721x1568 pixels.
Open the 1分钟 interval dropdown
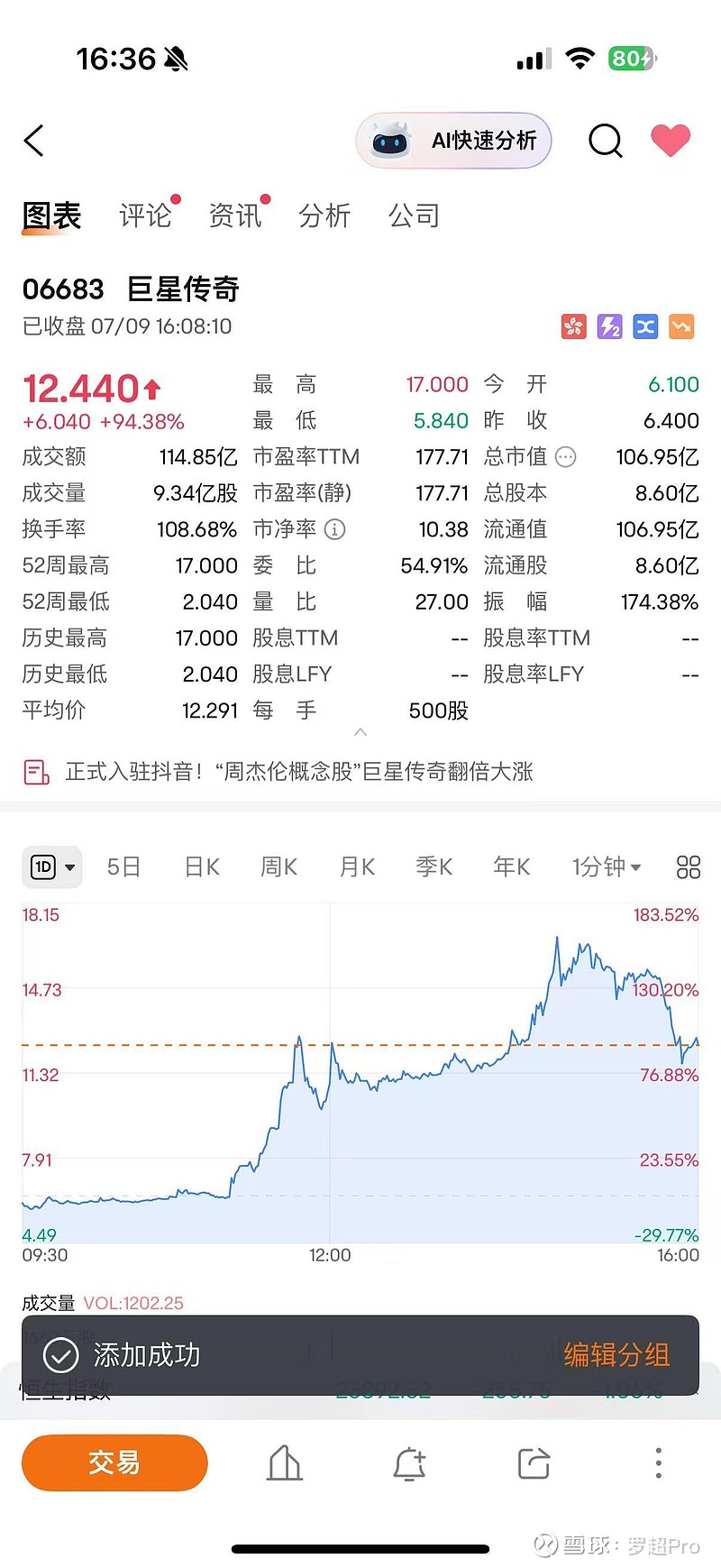click(606, 867)
